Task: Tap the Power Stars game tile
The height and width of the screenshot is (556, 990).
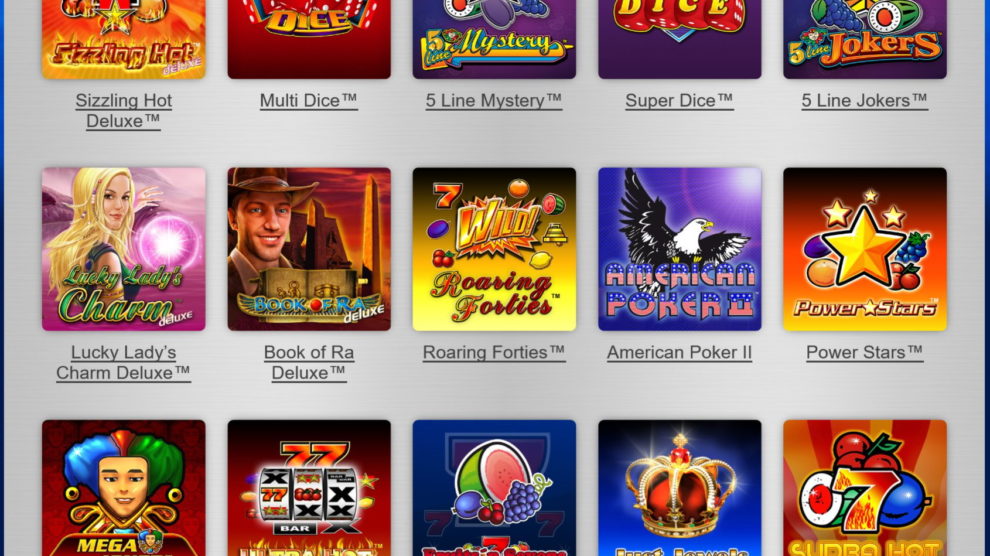Action: pos(864,249)
